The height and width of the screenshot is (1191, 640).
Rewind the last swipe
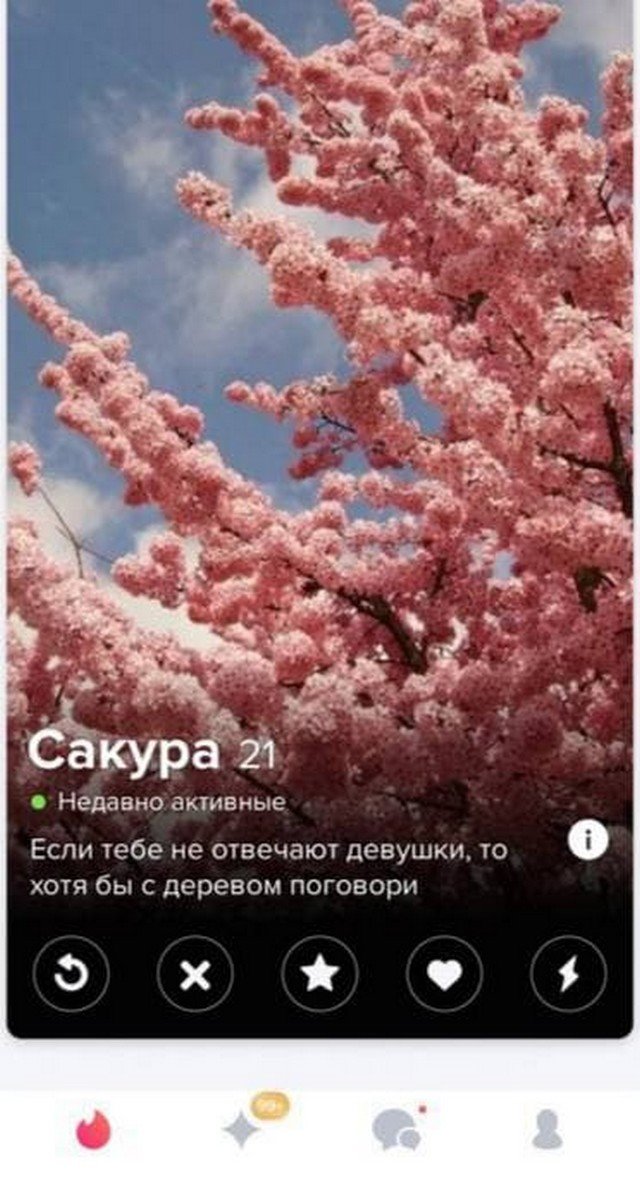(71, 972)
